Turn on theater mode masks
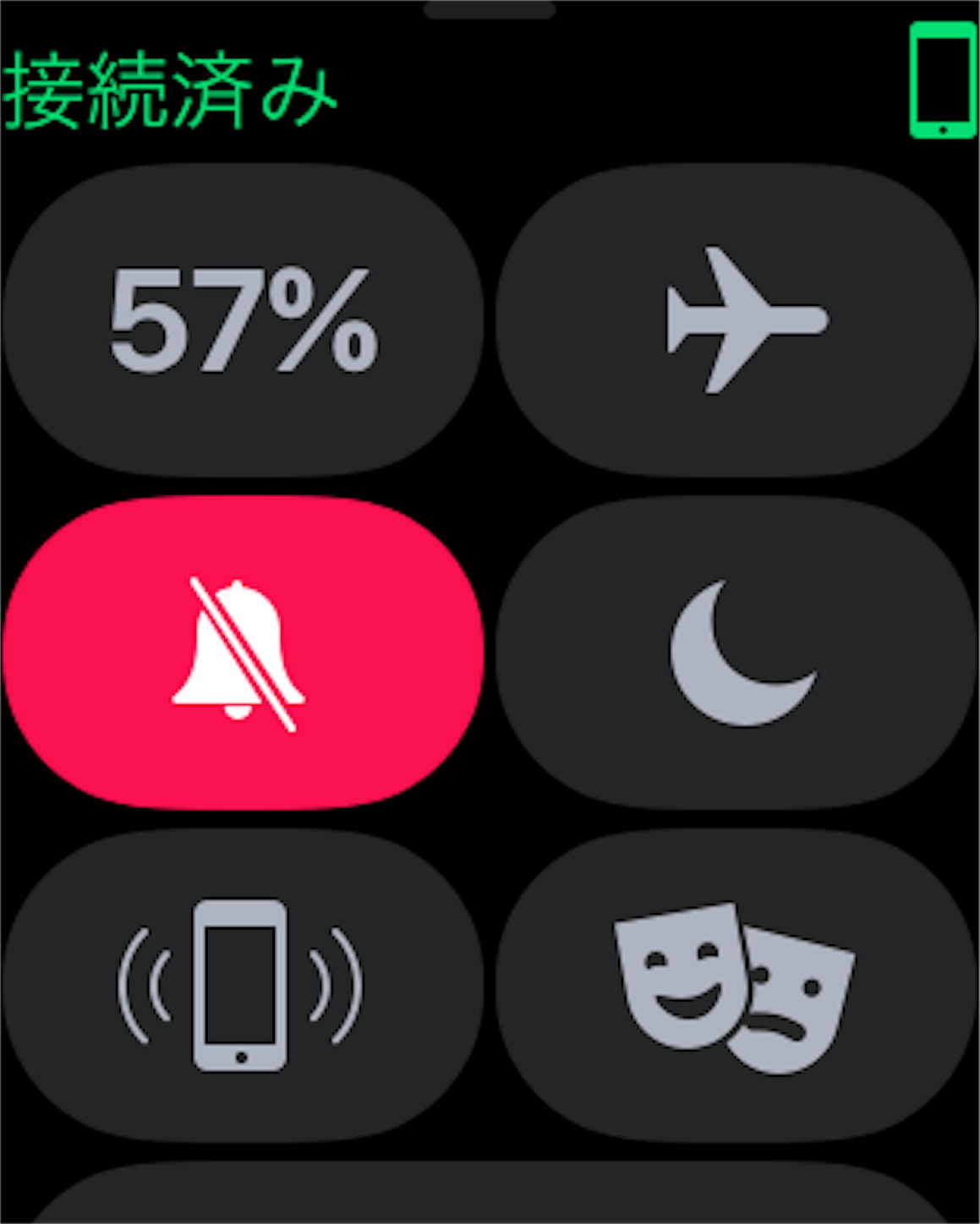Screen dimensions: 980x1224 pyautogui.click(x=737, y=985)
